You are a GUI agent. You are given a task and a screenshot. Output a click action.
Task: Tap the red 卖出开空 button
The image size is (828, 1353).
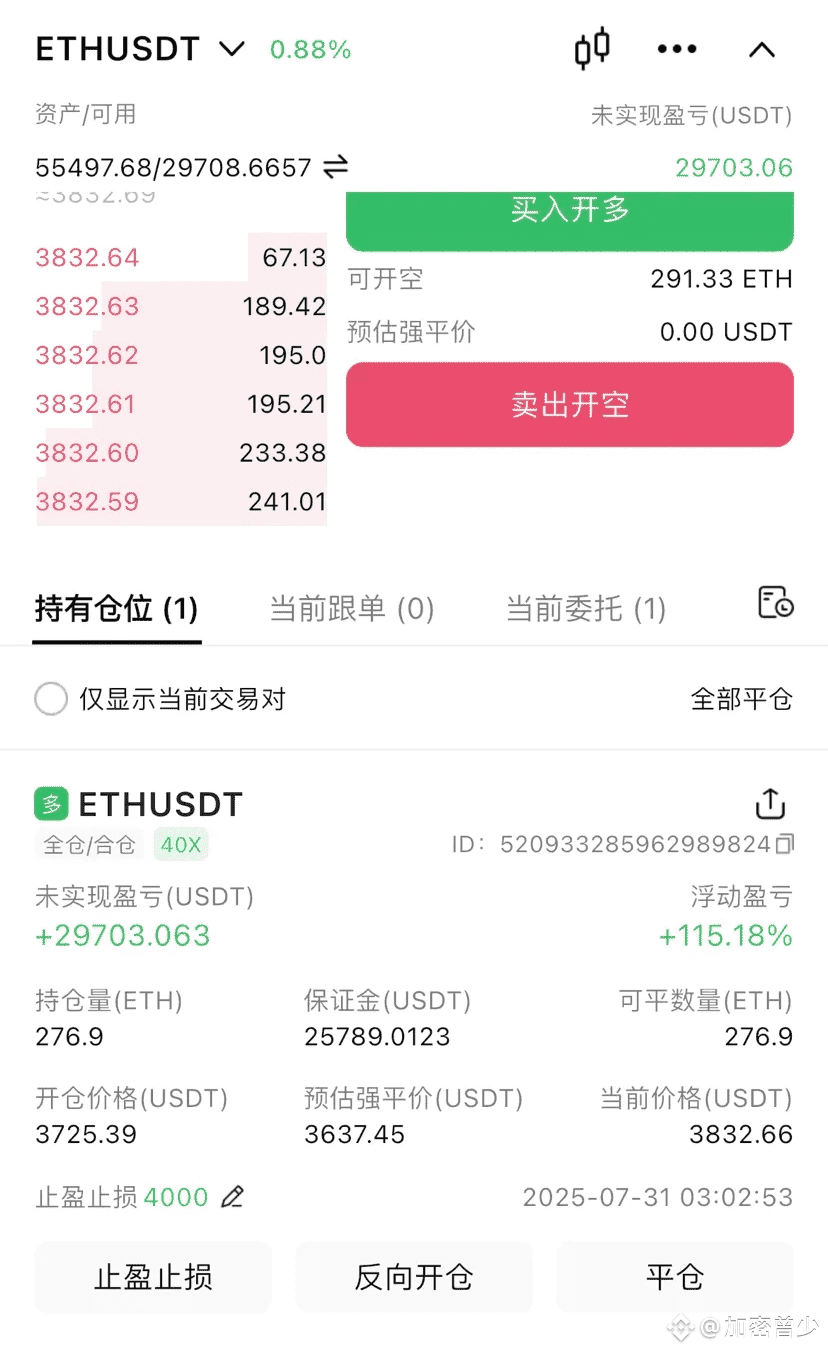(569, 404)
